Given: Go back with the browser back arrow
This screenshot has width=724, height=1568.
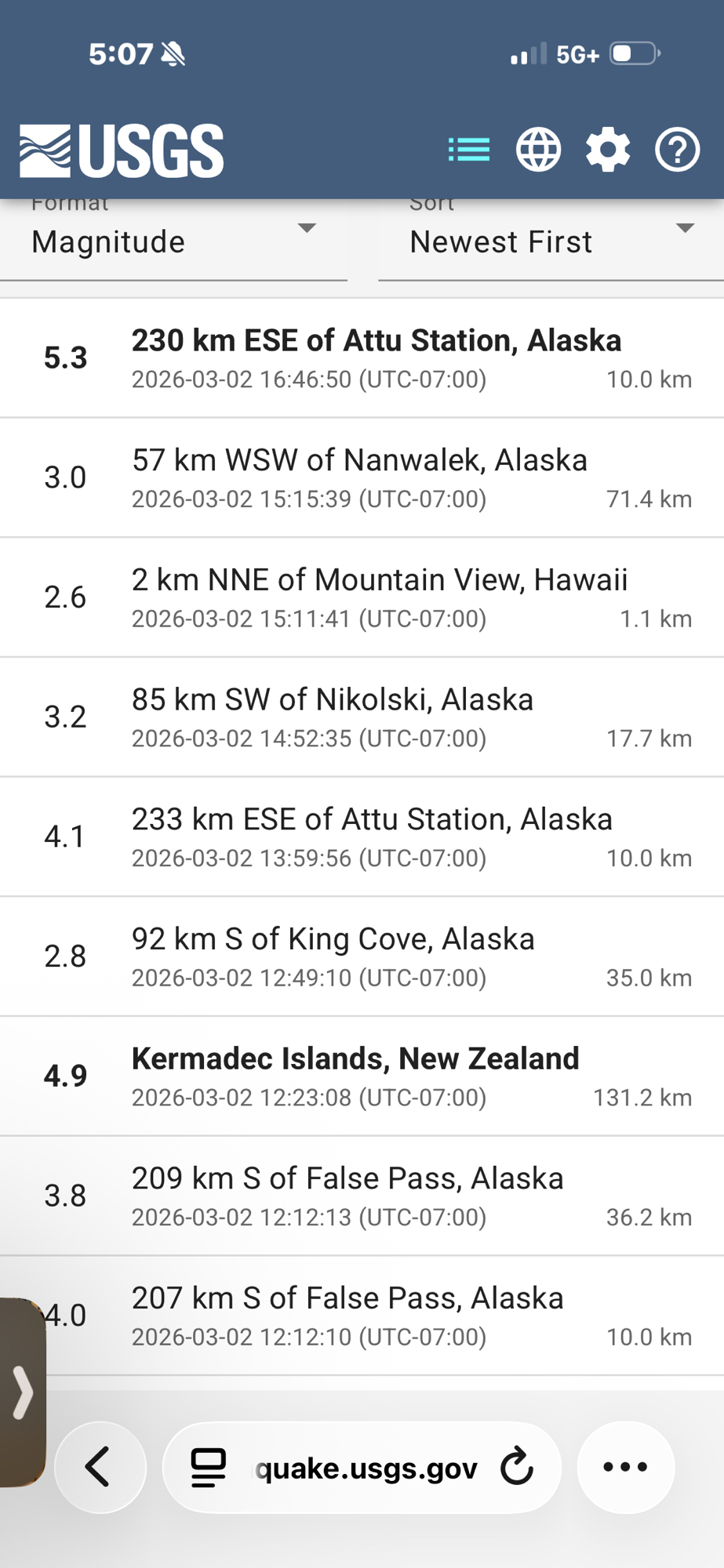Looking at the screenshot, I should point(100,1467).
